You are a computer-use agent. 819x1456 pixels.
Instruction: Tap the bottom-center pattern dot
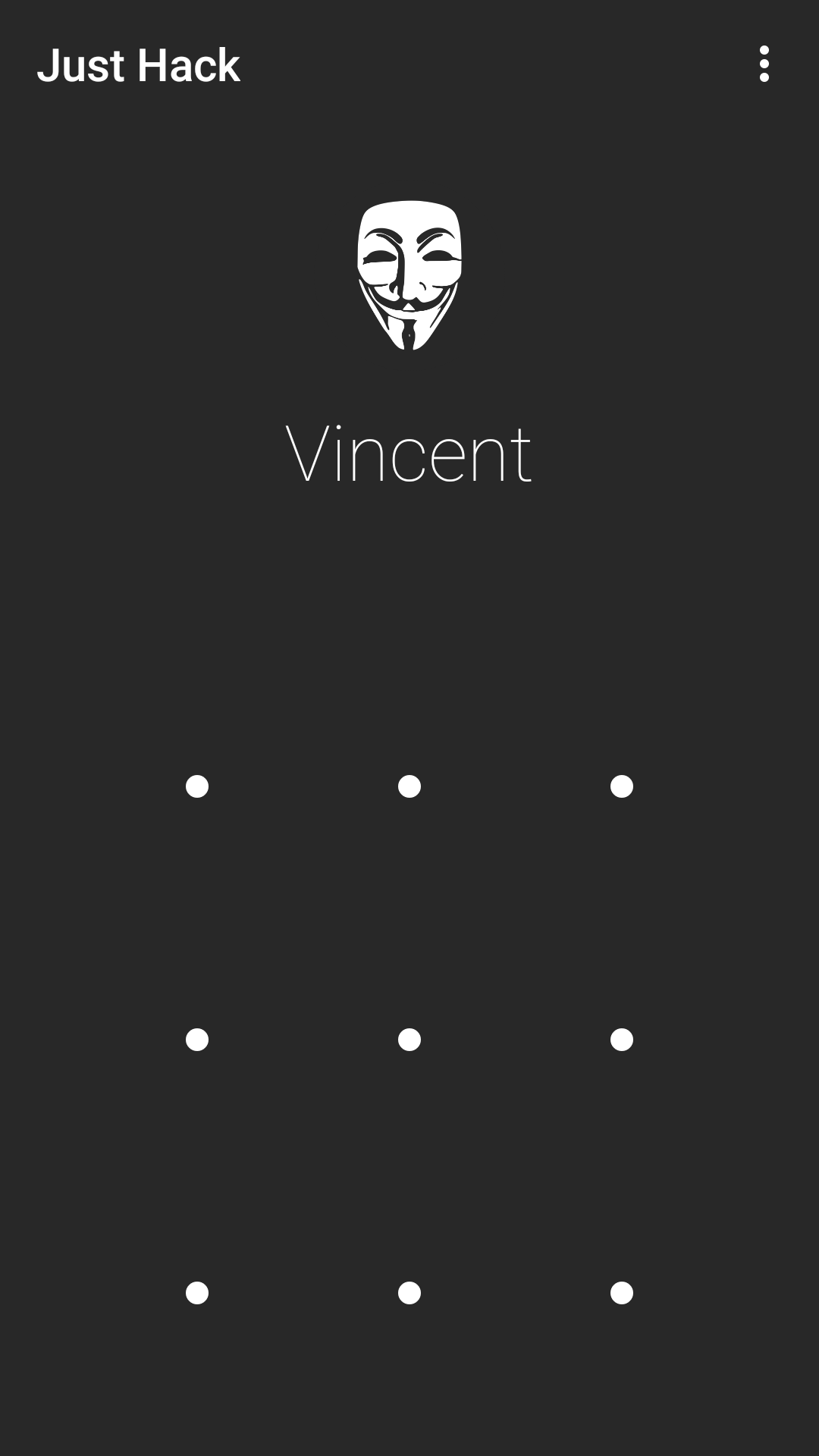click(x=409, y=1293)
